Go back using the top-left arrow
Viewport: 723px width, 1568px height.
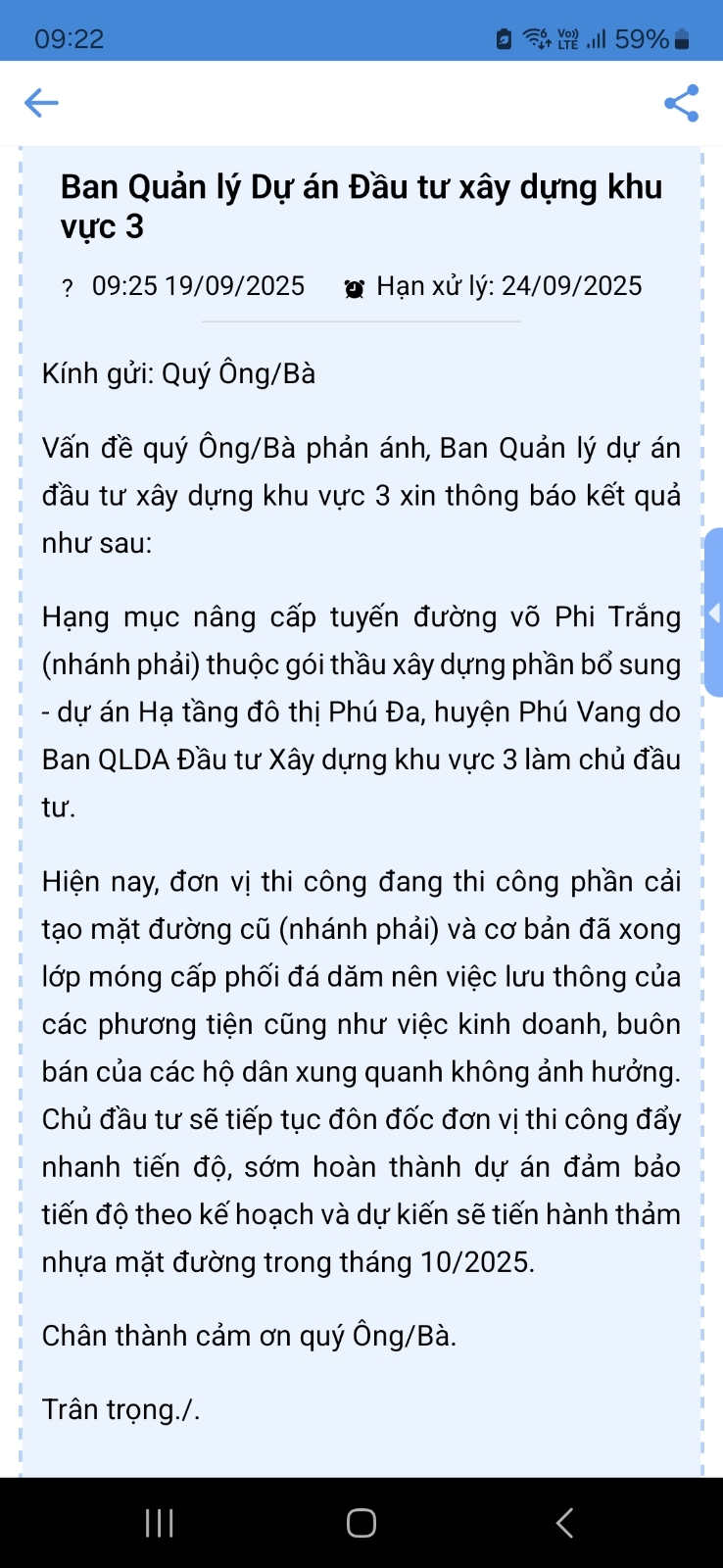coord(41,103)
